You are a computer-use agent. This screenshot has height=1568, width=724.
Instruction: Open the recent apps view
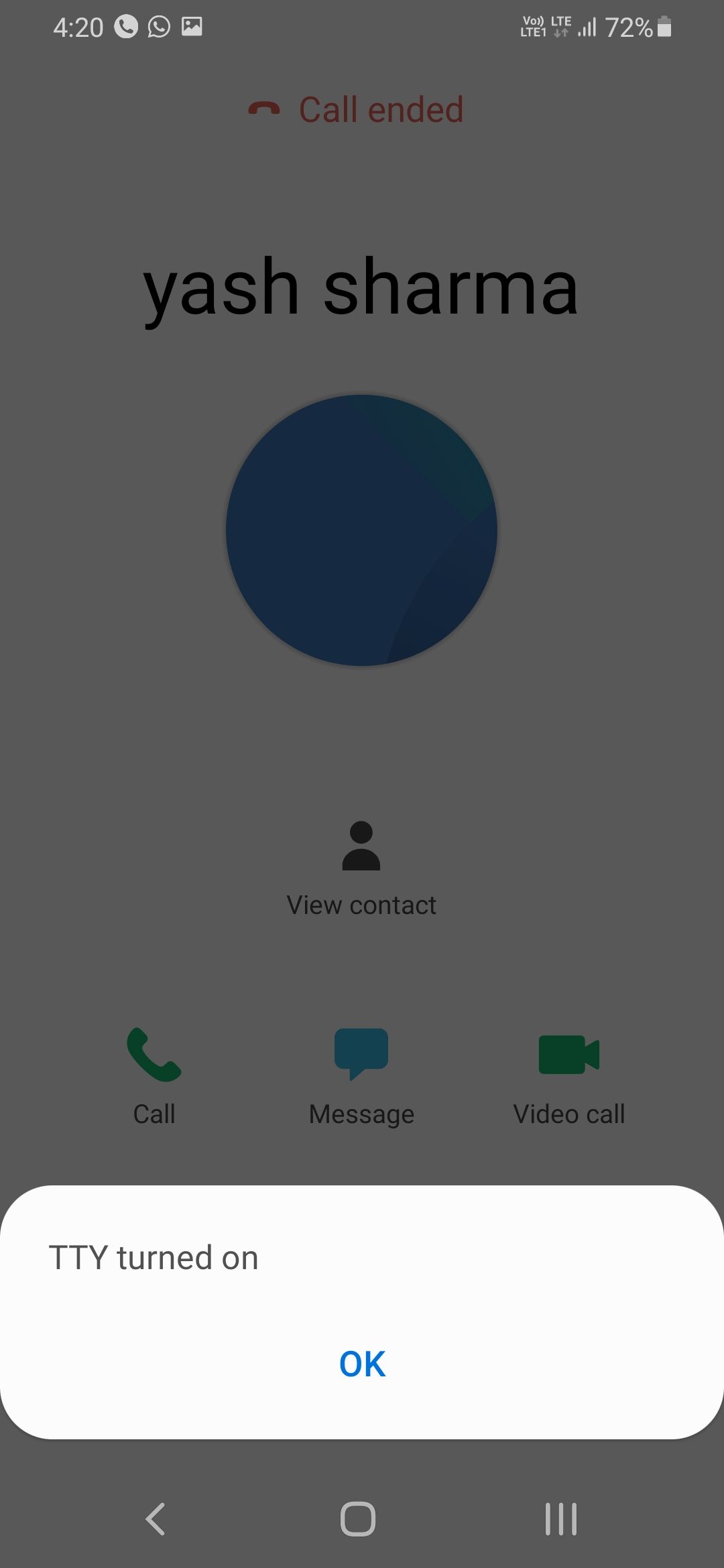(561, 1518)
